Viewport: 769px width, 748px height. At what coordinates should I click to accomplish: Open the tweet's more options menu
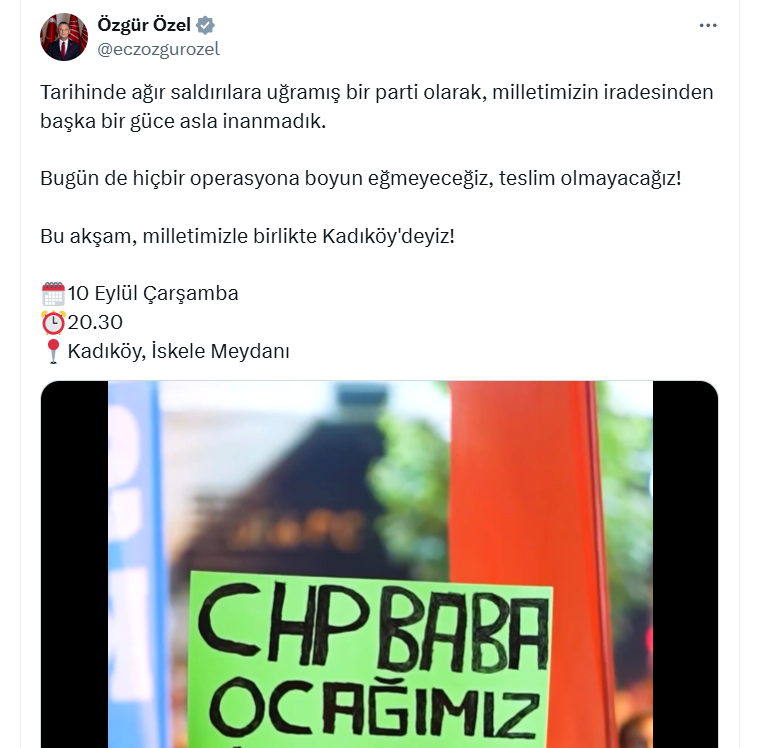(708, 26)
